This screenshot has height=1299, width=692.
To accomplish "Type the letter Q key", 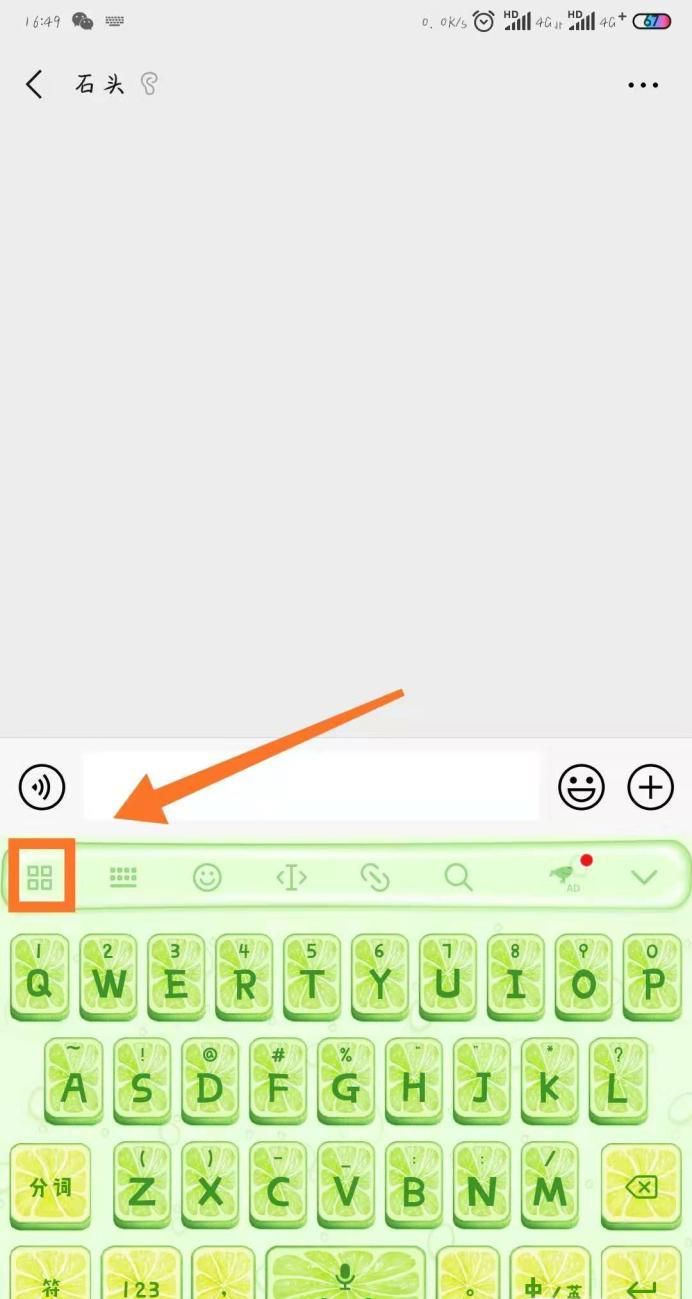I will (39, 977).
